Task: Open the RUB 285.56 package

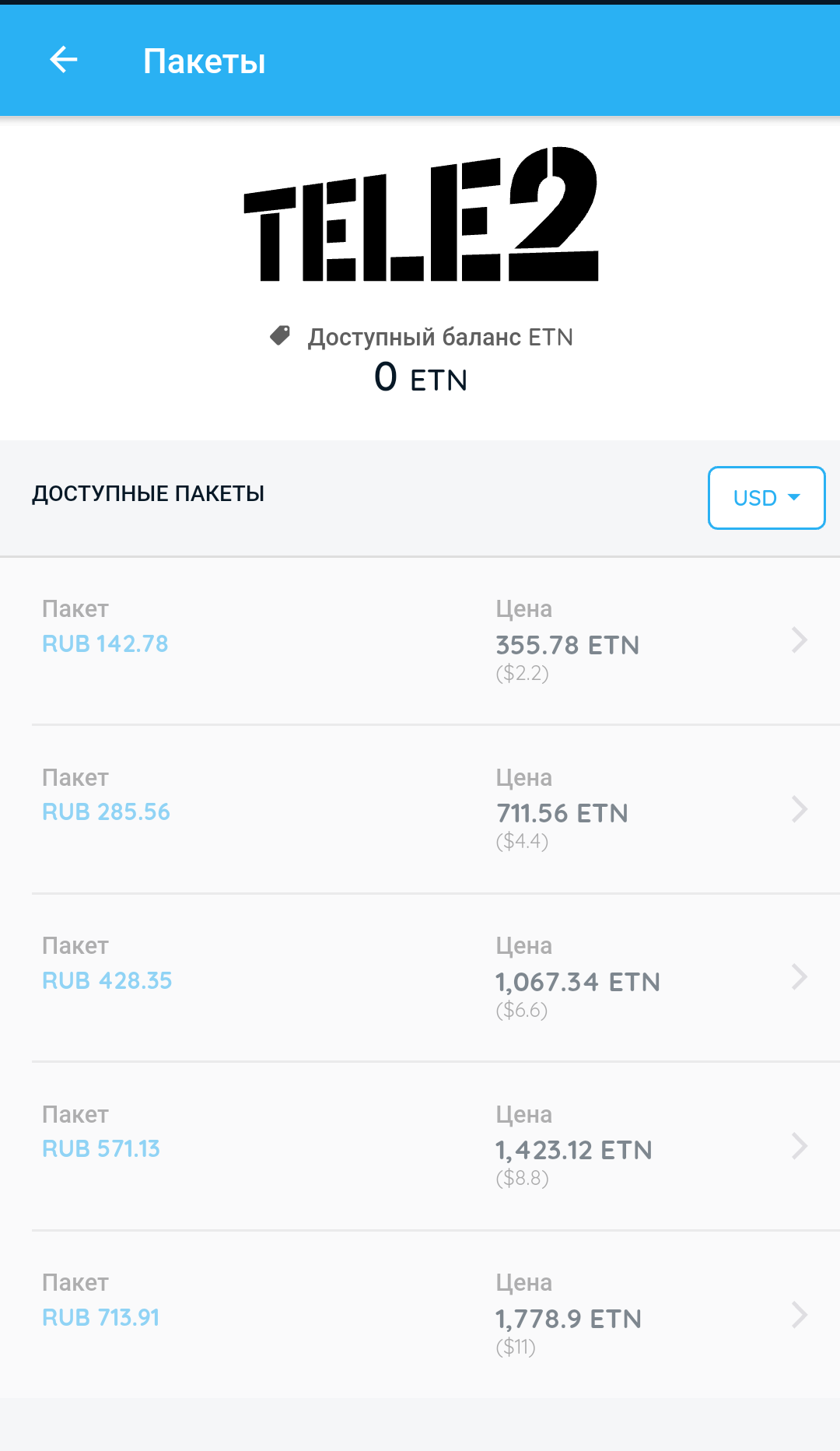Action: coord(420,809)
